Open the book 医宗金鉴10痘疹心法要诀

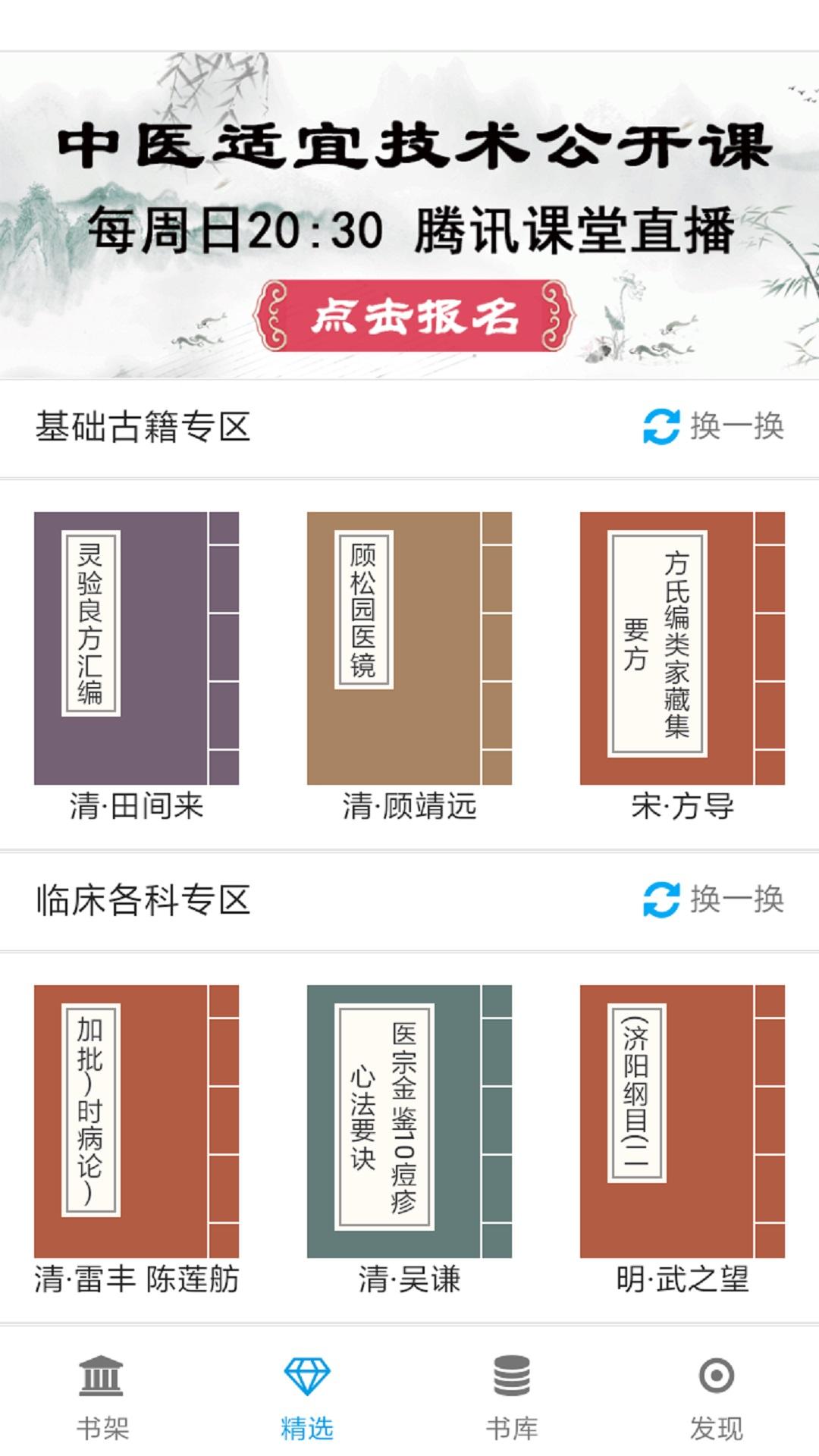point(409,1121)
